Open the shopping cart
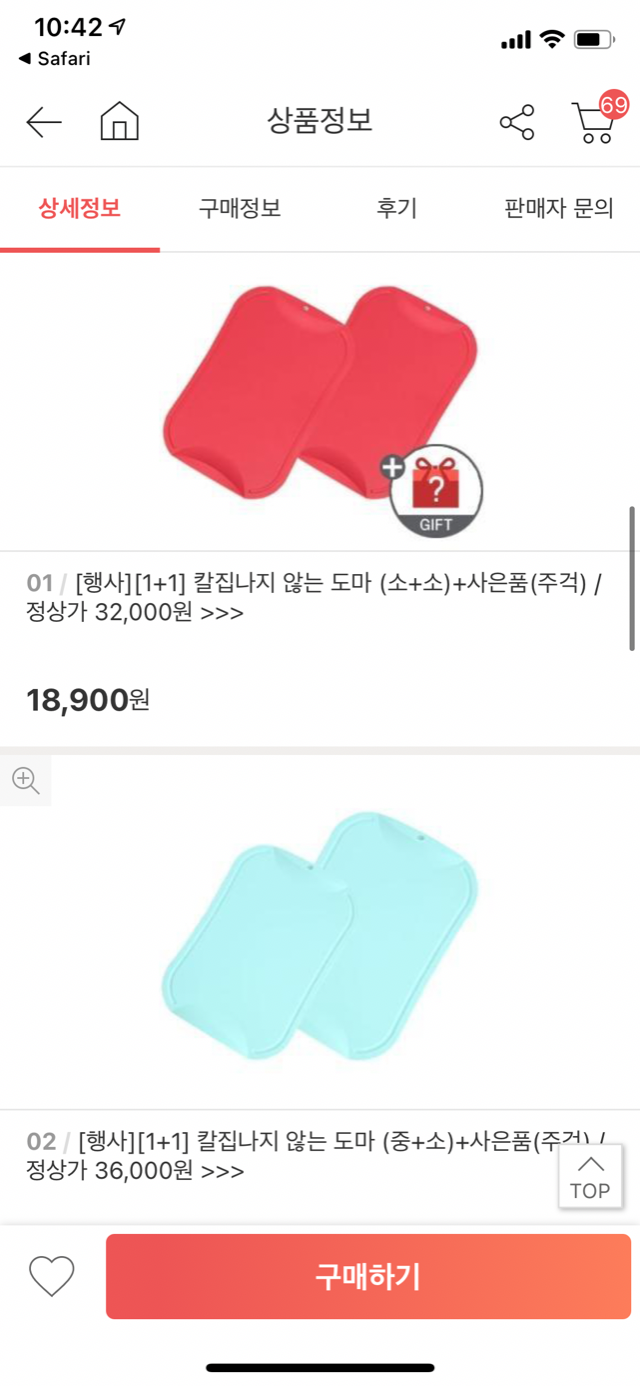The height and width of the screenshot is (1386, 640). pyautogui.click(x=595, y=122)
